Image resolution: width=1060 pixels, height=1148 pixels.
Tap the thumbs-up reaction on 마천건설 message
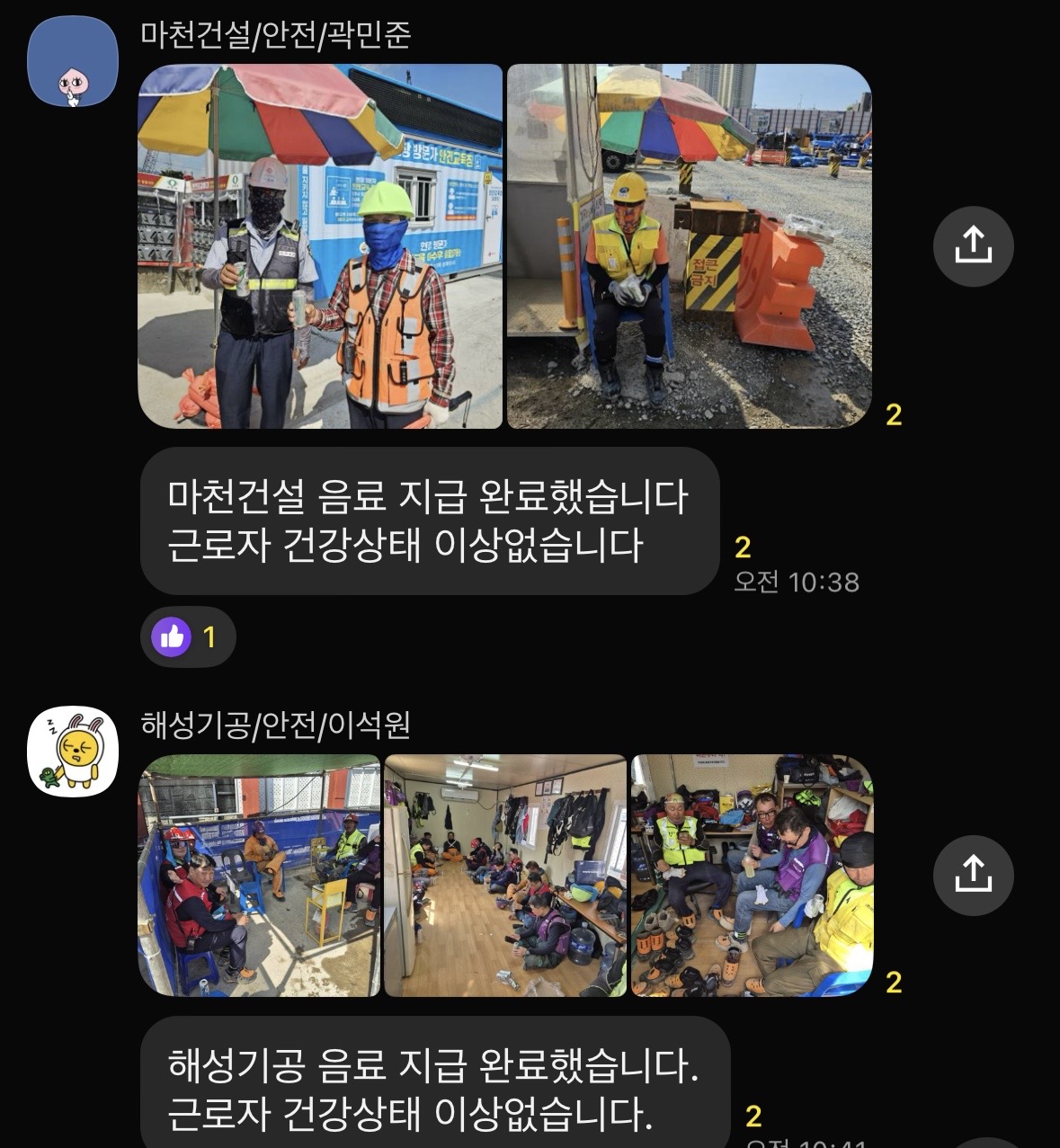pos(187,637)
